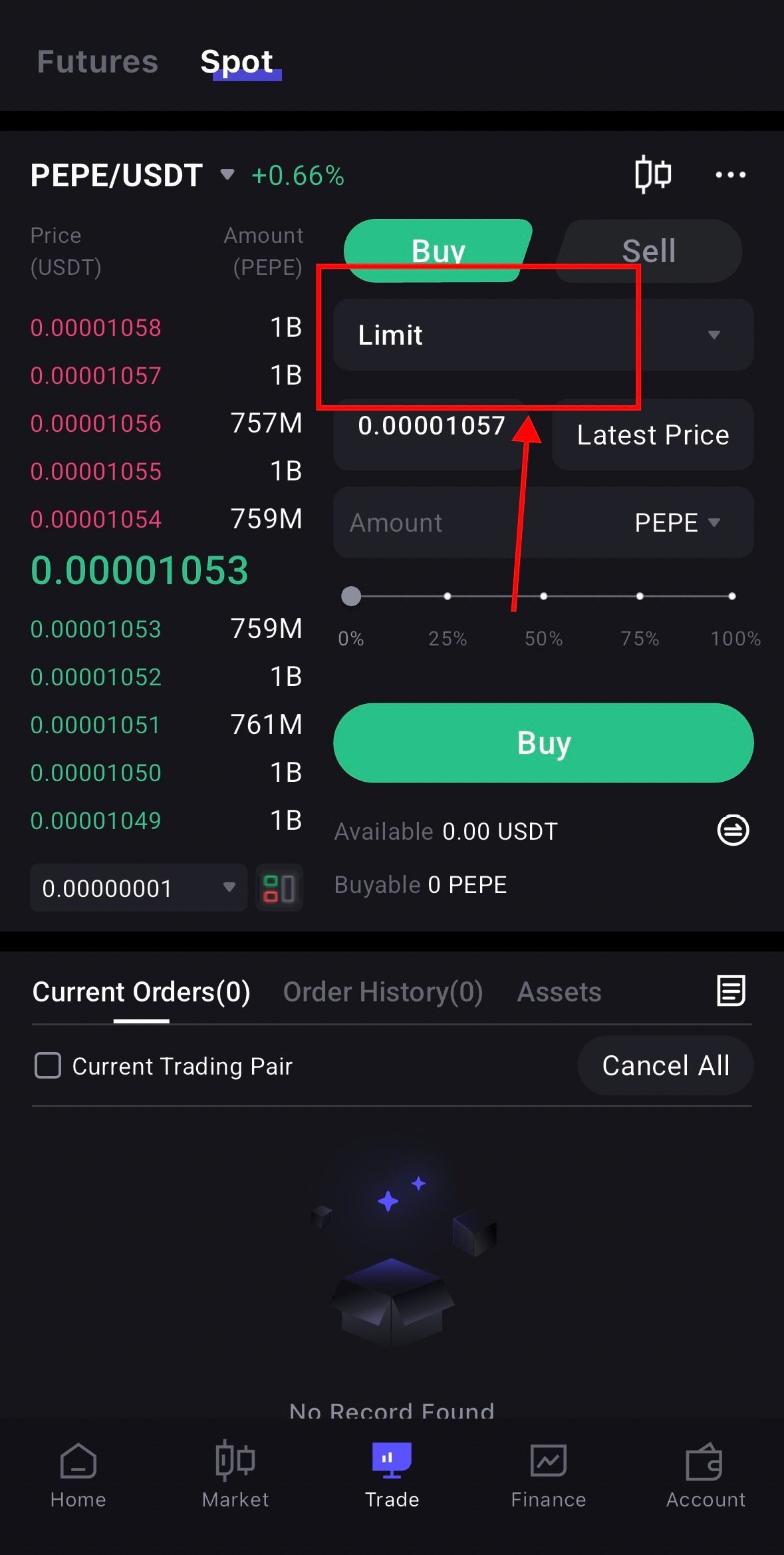Select the Sell tab

(648, 252)
